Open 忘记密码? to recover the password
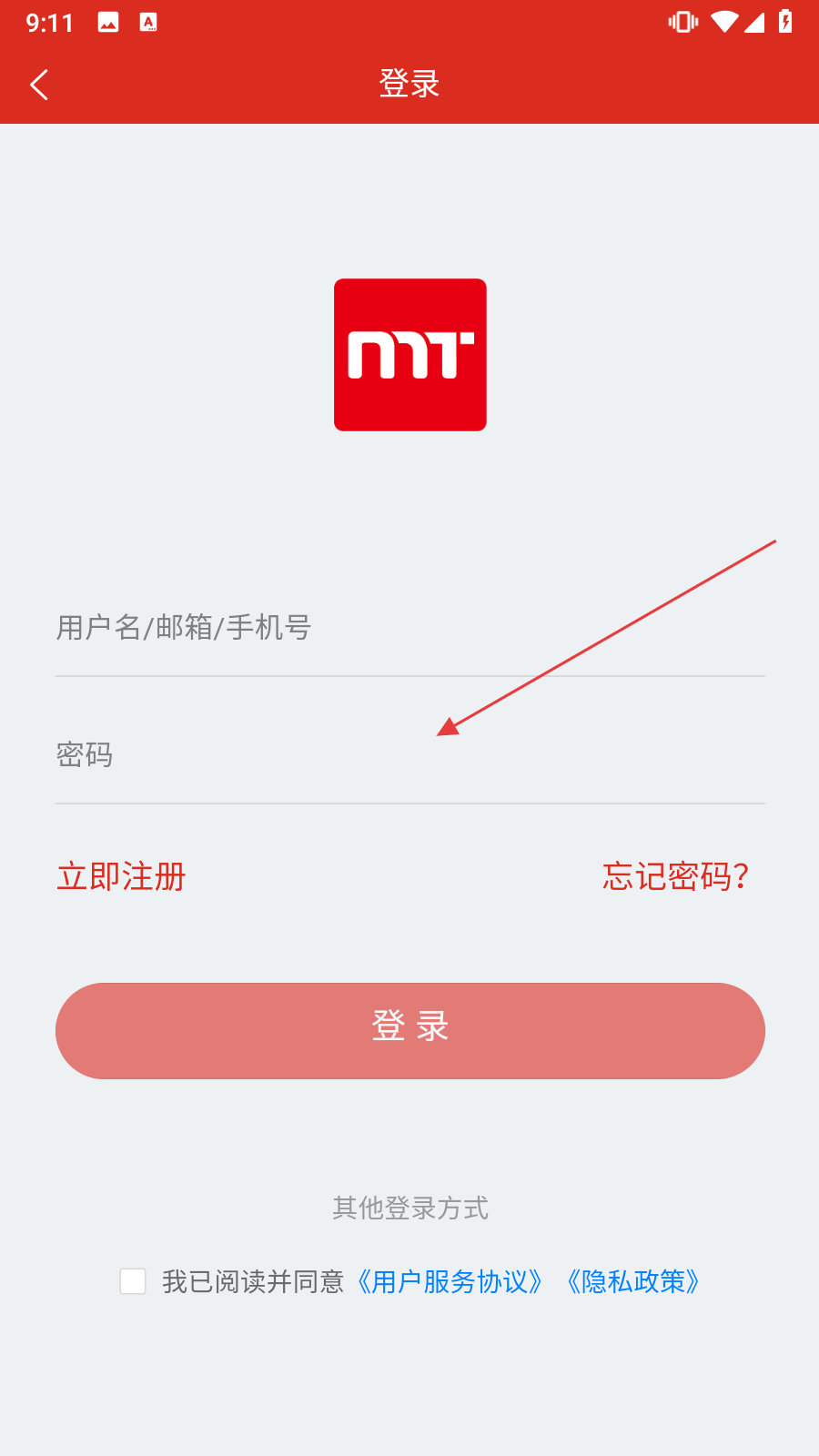 675,876
